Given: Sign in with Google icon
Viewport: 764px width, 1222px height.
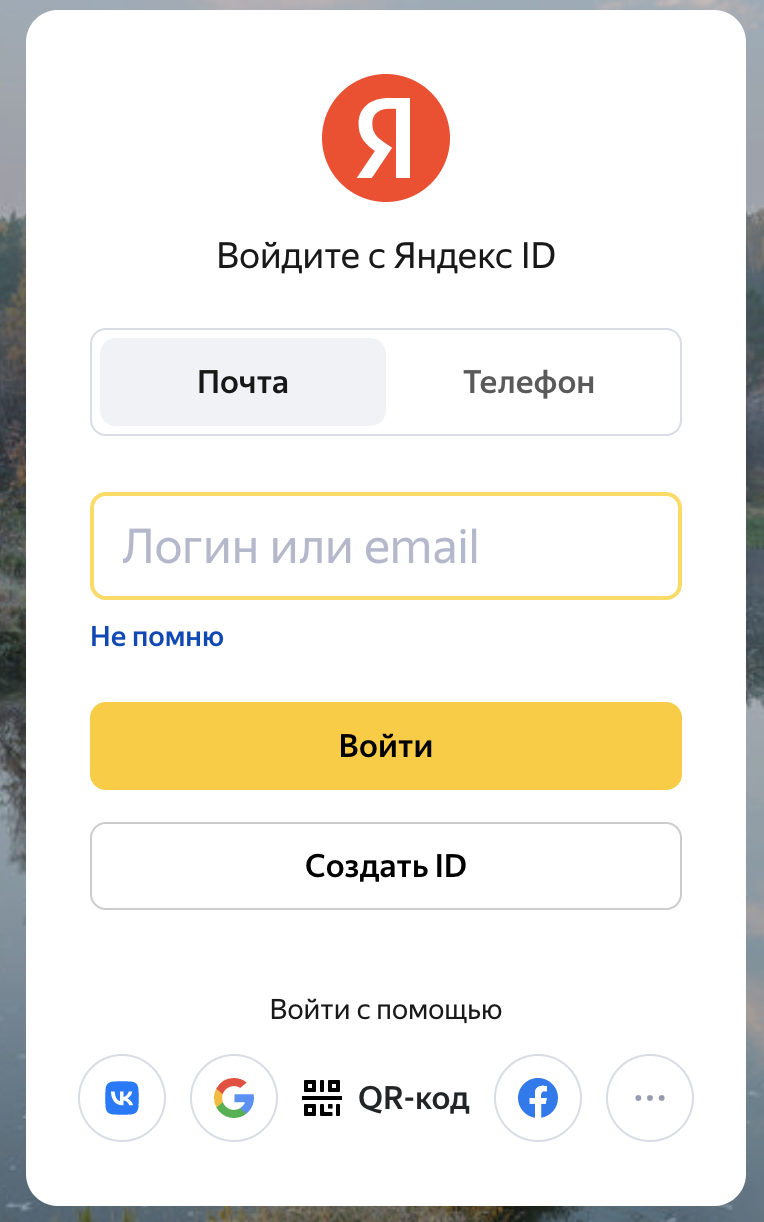Looking at the screenshot, I should pos(234,1099).
